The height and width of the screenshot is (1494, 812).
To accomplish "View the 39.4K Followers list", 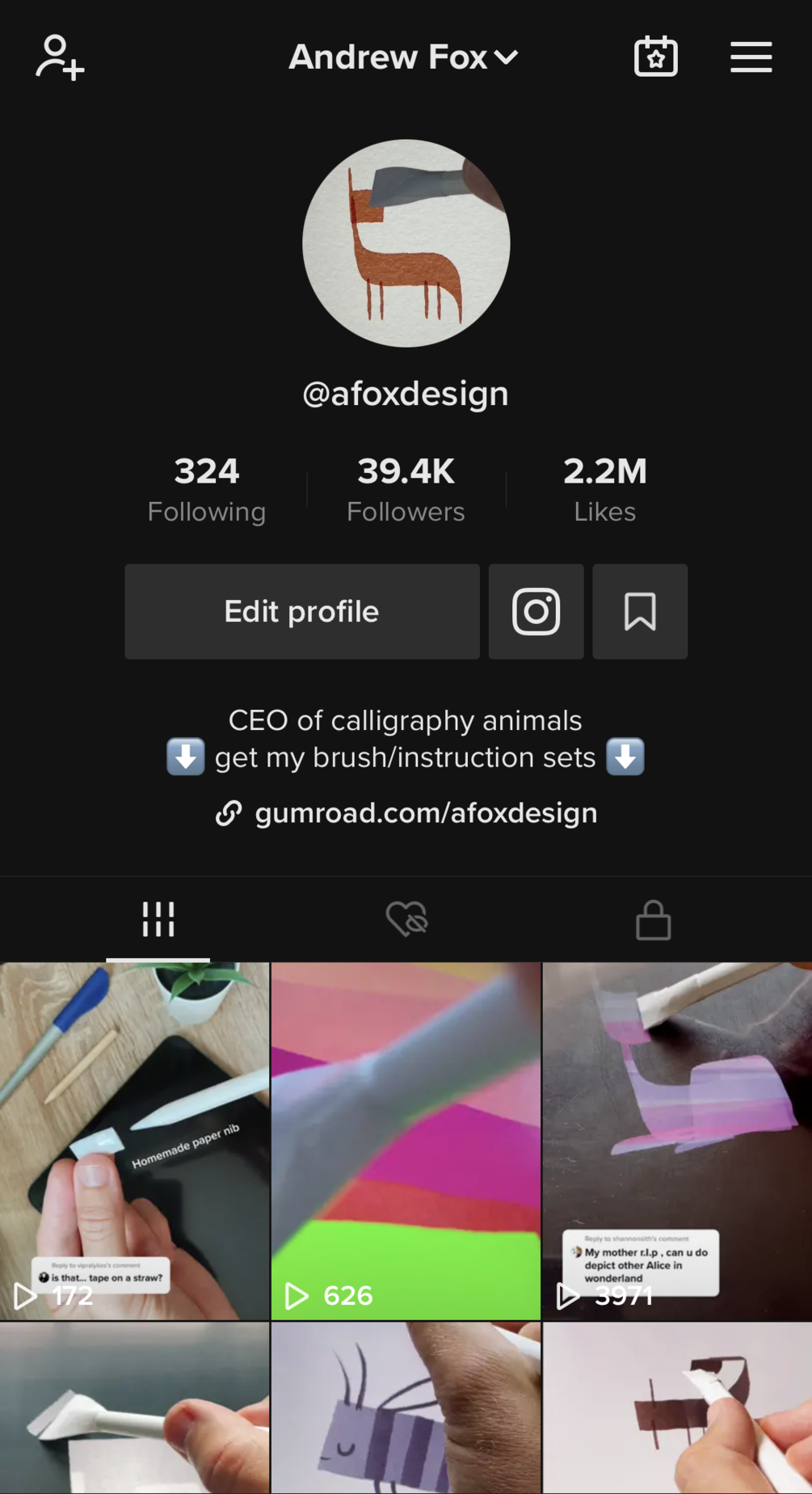I will [406, 489].
